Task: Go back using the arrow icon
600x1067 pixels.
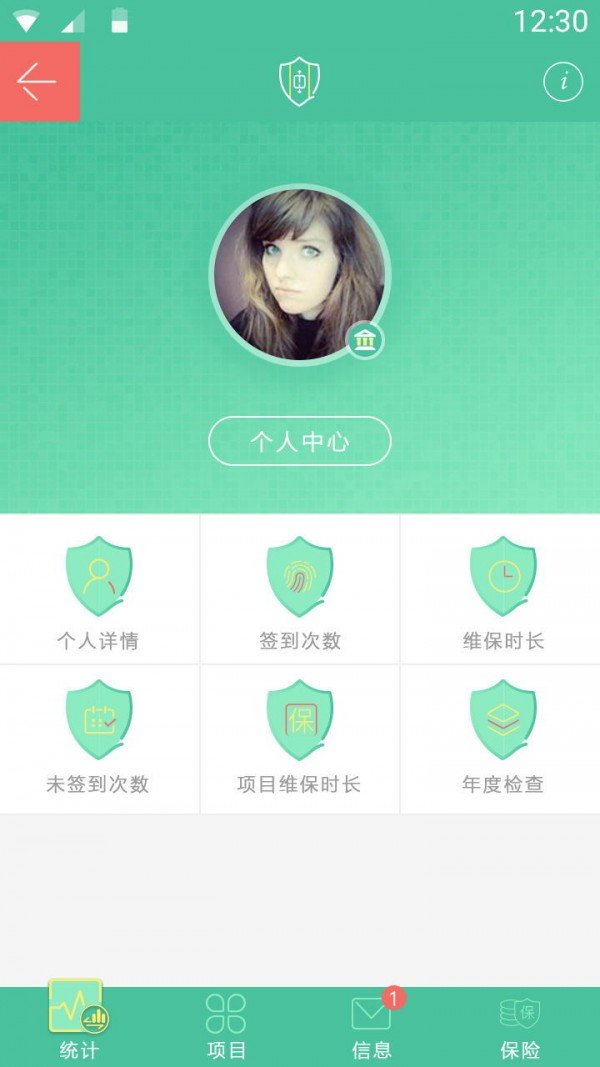Action: (x=38, y=81)
